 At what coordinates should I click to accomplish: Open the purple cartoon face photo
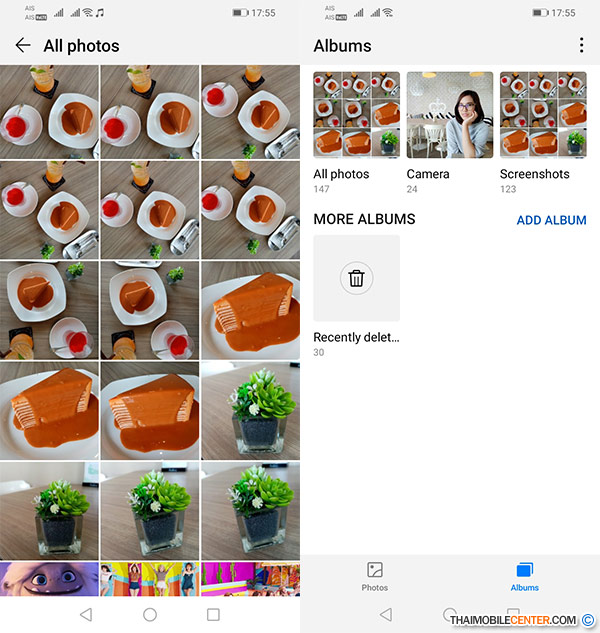[49, 578]
